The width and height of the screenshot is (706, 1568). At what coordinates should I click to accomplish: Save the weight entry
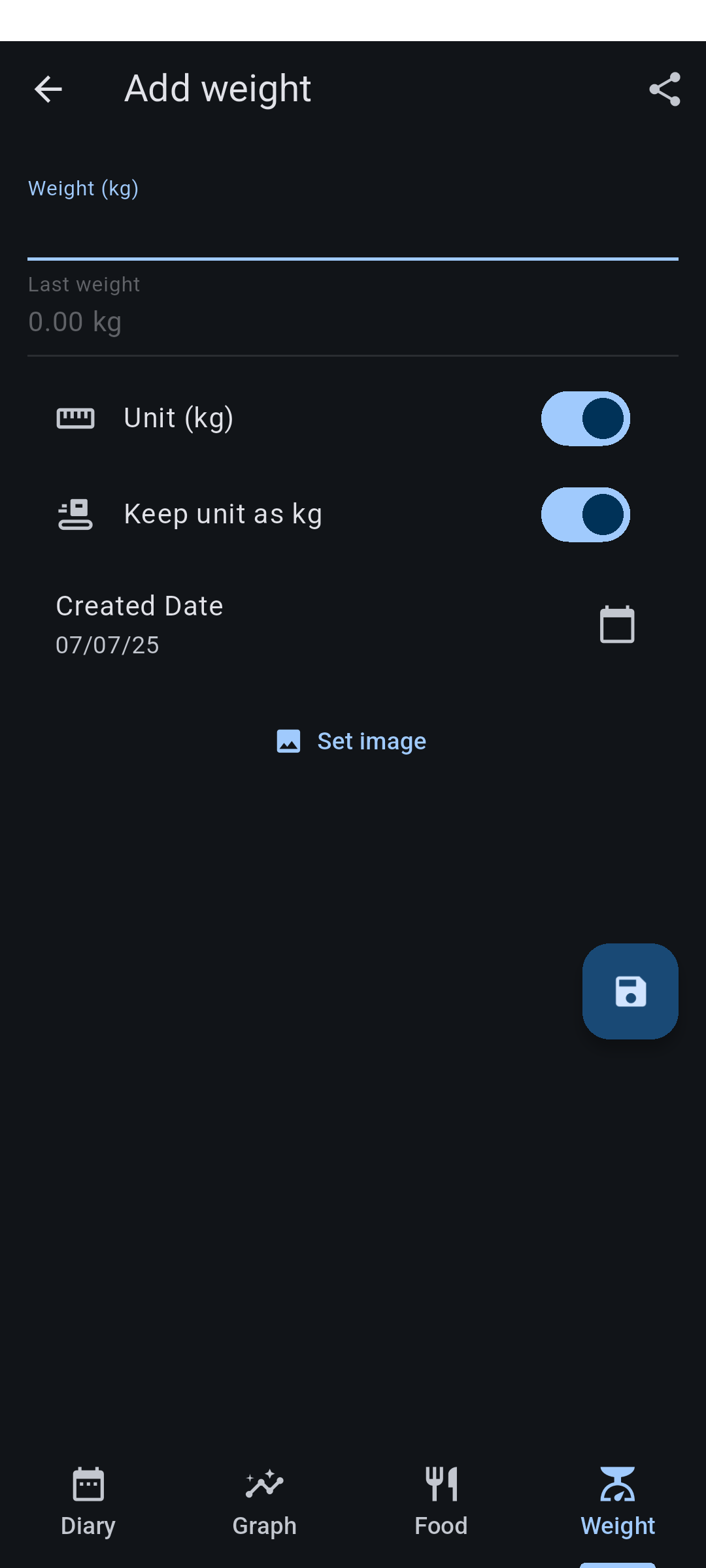630,991
